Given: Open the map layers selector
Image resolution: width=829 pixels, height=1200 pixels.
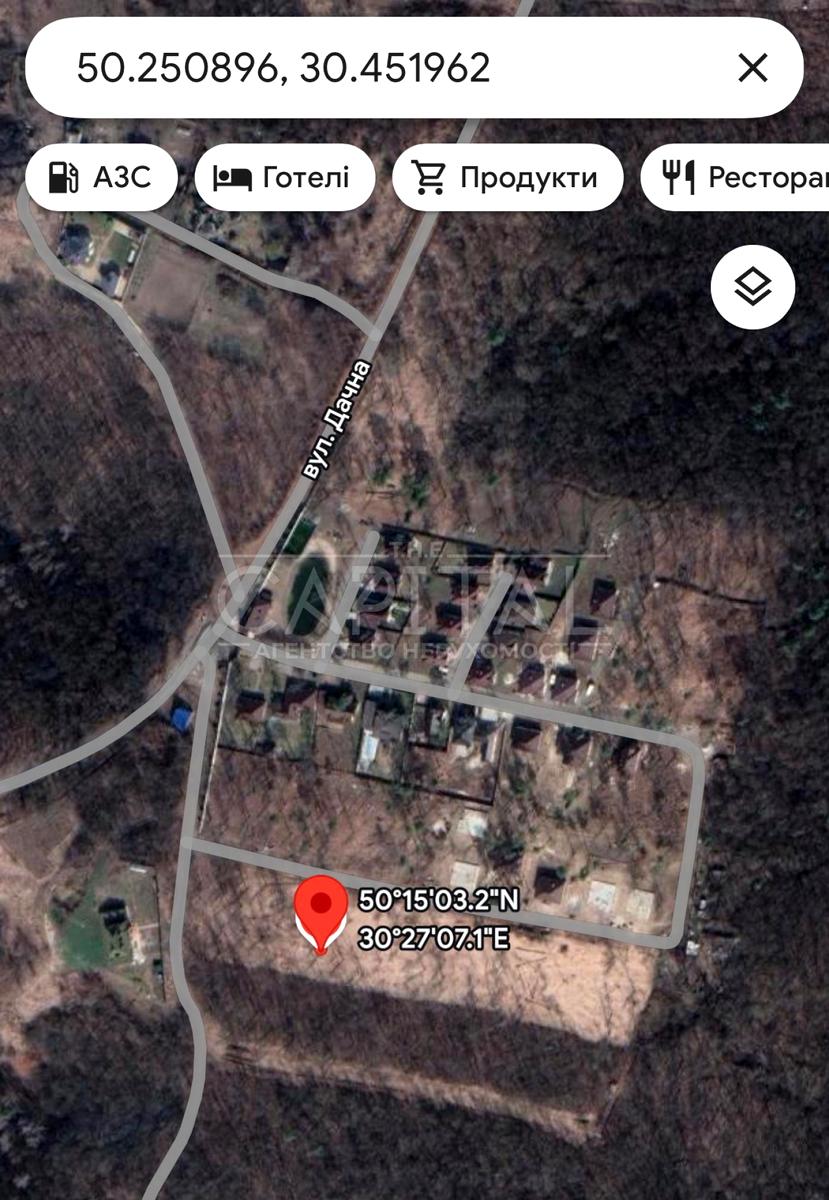Looking at the screenshot, I should click(752, 287).
